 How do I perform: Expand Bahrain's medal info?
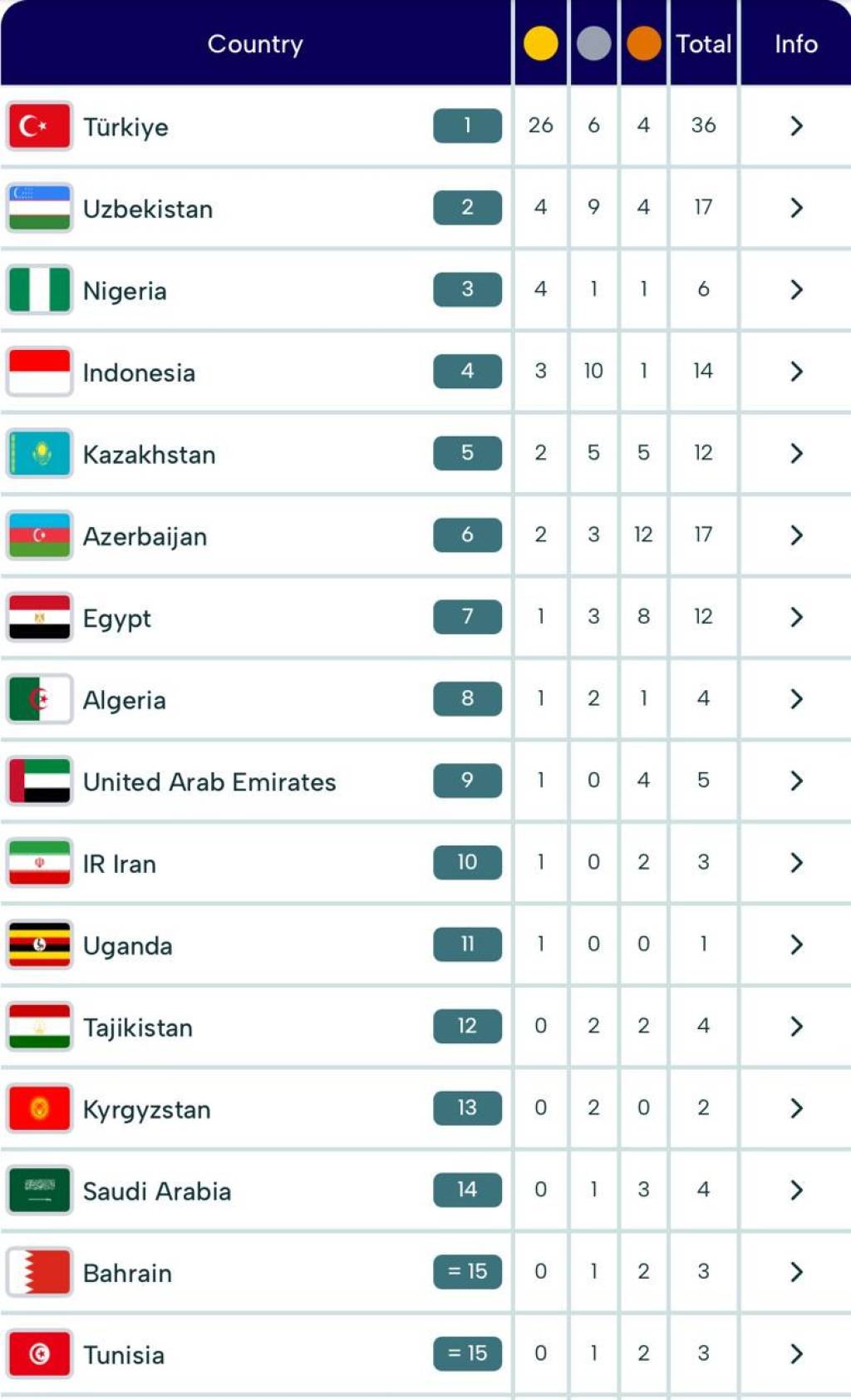coord(796,1272)
